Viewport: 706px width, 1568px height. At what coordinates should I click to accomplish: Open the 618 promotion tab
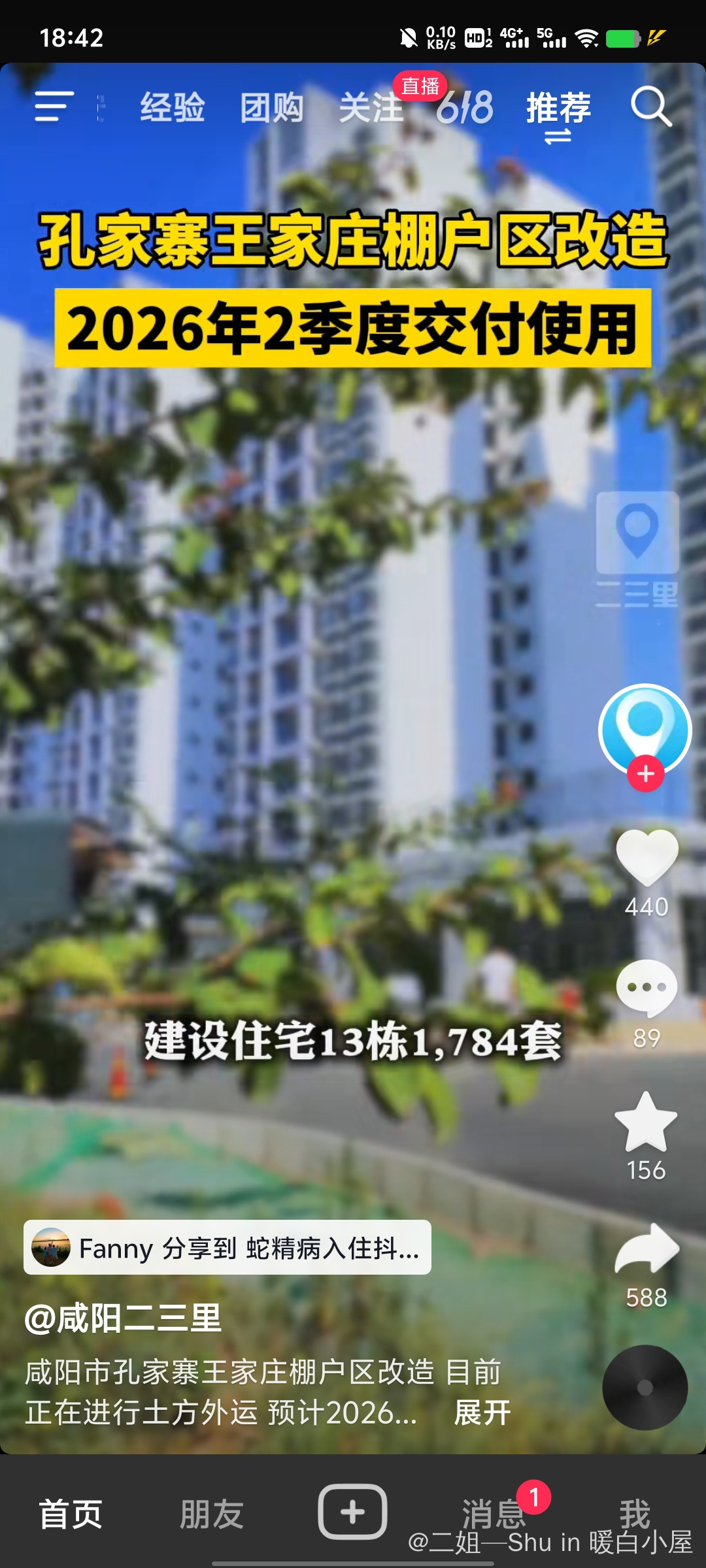pyautogui.click(x=465, y=108)
